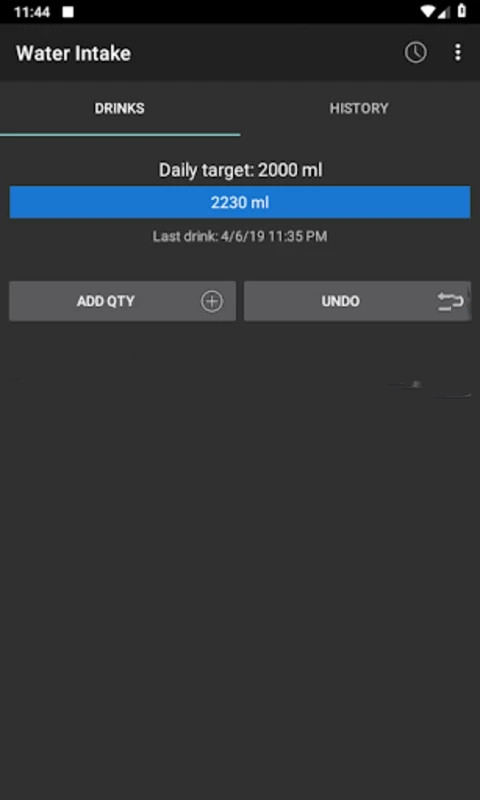
Task: Open the overflow menu
Action: pos(458,53)
